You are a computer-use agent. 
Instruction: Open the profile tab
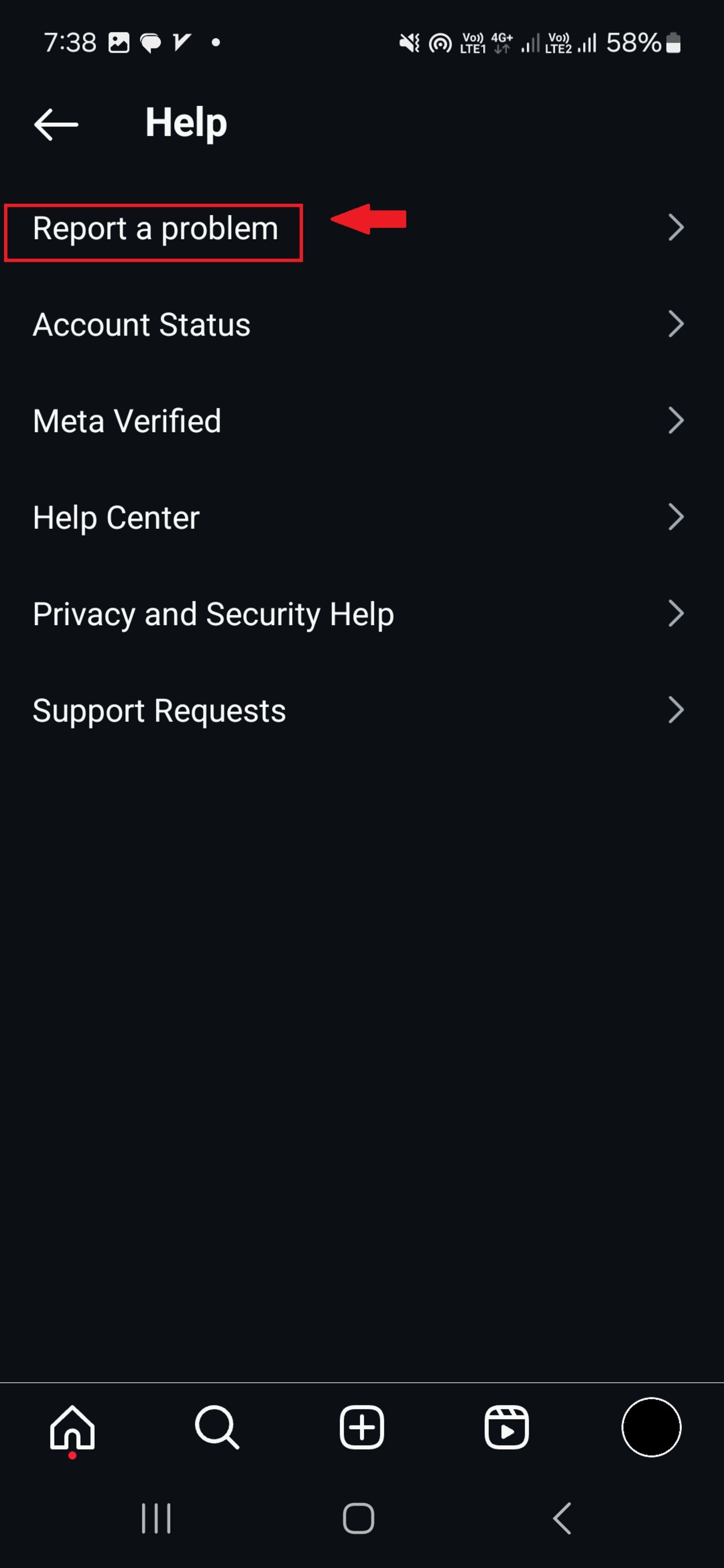[651, 1428]
